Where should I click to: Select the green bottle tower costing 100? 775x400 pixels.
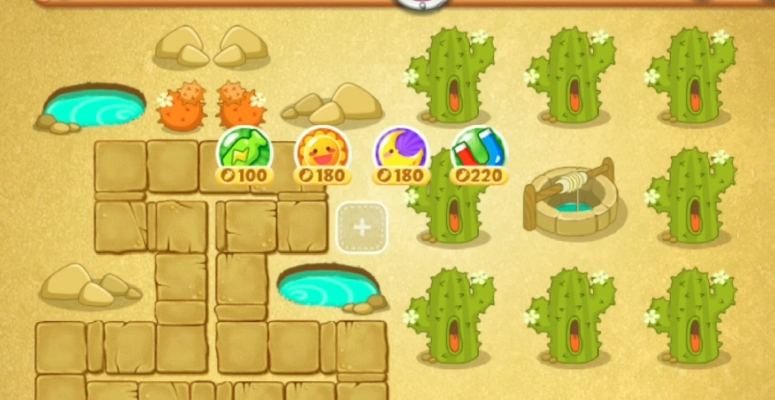pyautogui.click(x=244, y=152)
